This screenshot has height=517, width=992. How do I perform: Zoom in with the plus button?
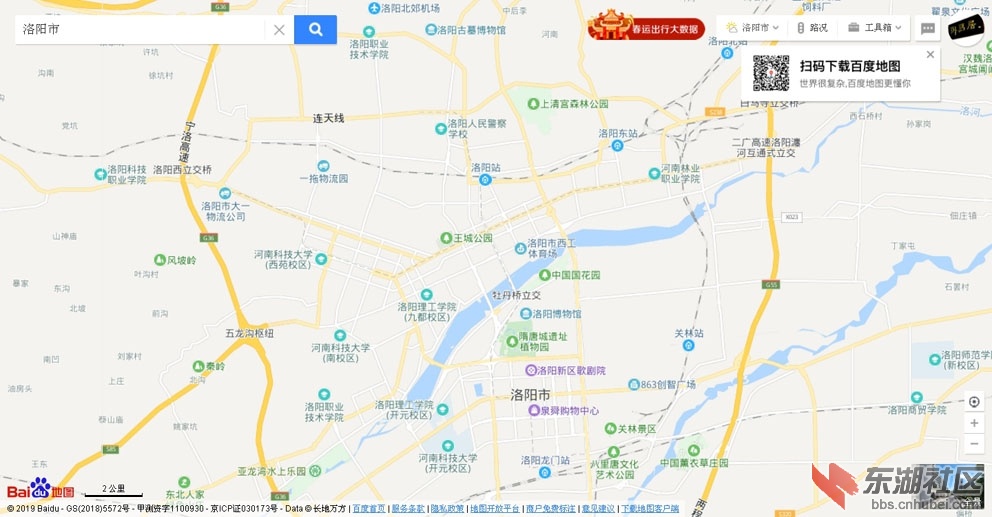pos(974,423)
